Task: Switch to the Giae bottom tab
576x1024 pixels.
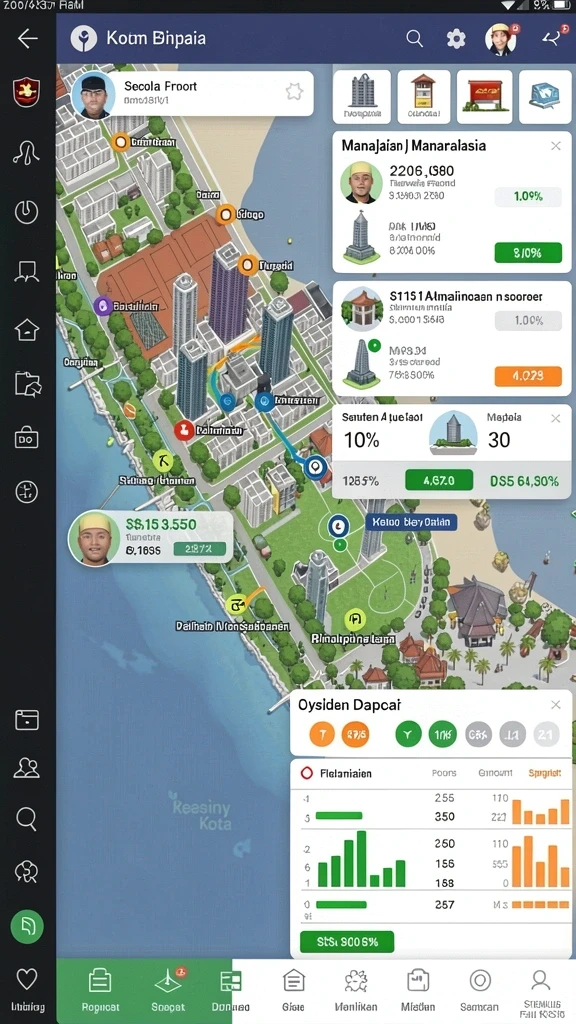Action: 293,989
